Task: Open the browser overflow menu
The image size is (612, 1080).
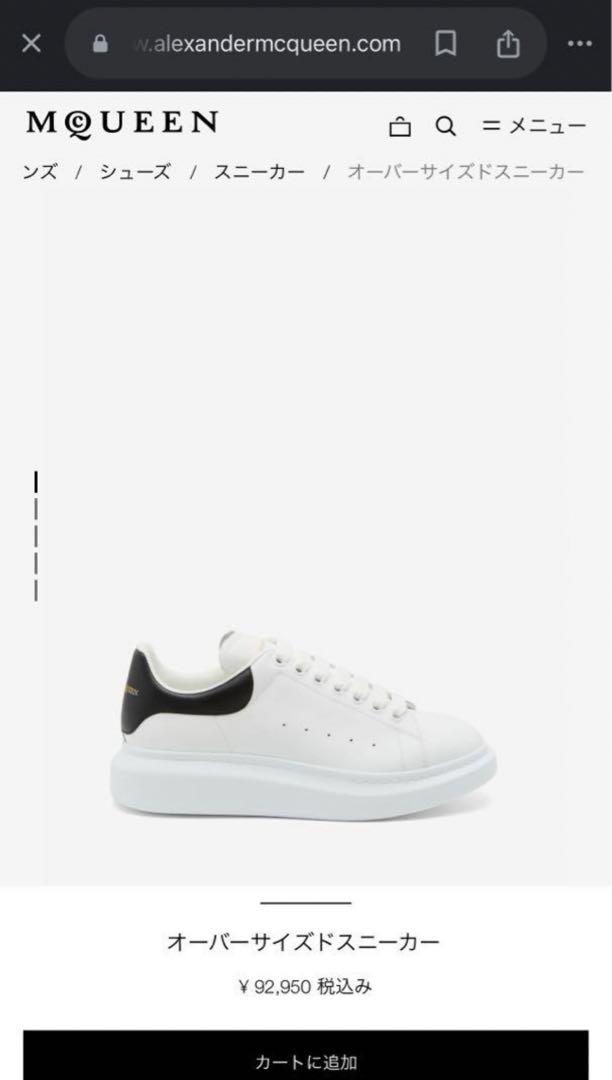Action: click(x=580, y=44)
